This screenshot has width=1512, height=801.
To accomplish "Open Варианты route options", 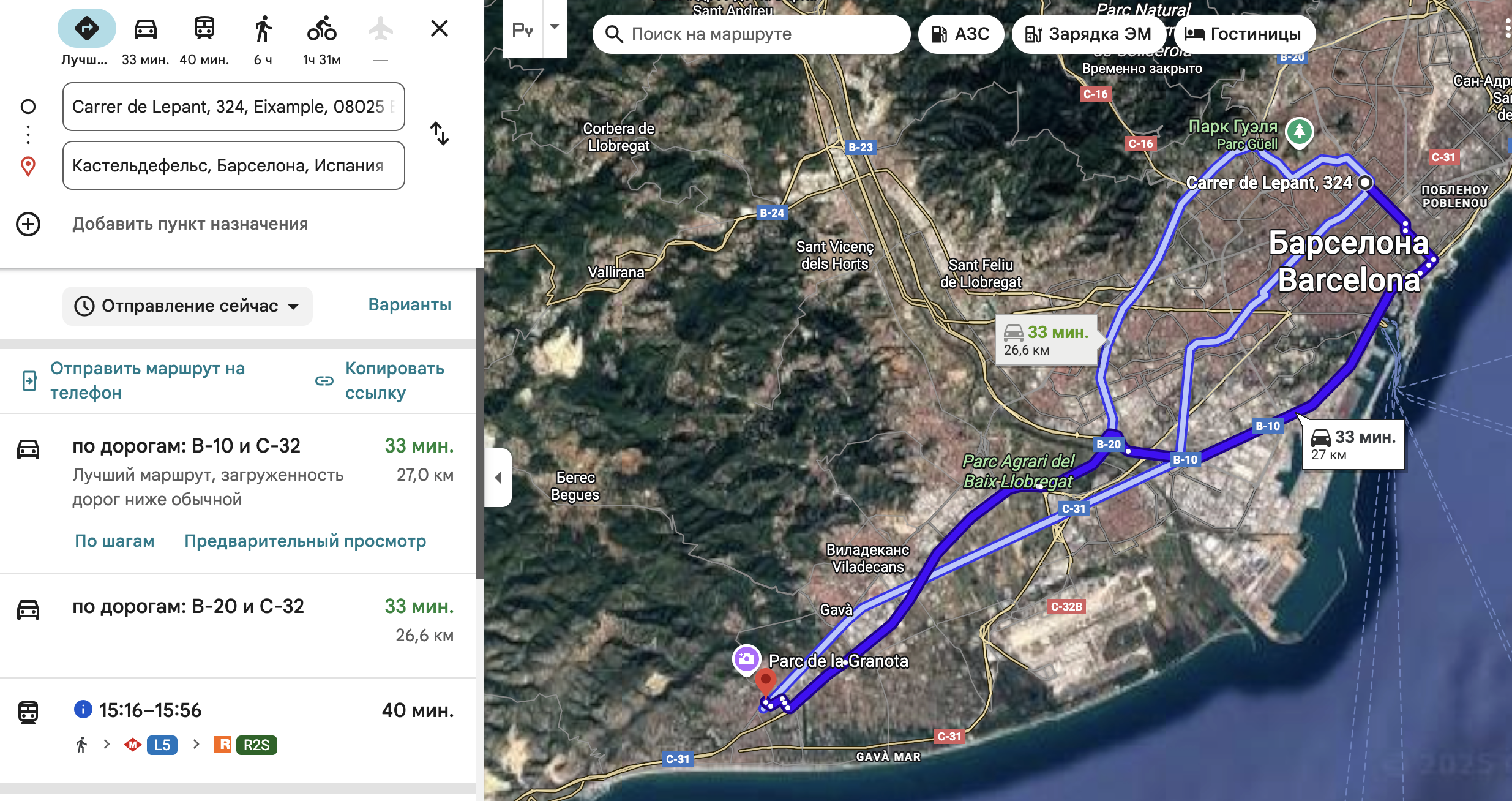I will [x=409, y=305].
